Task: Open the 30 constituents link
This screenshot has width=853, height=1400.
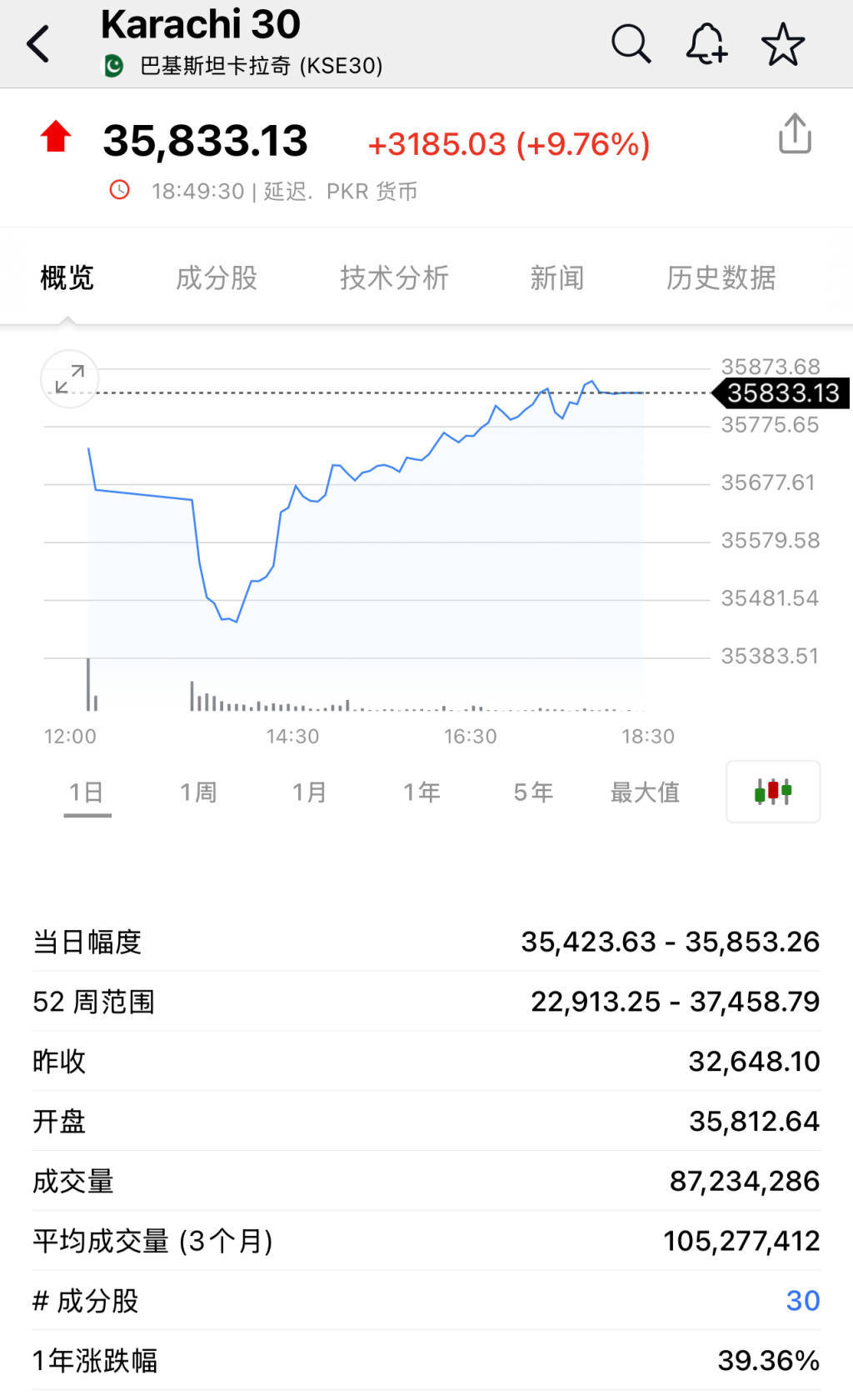Action: tap(803, 1301)
